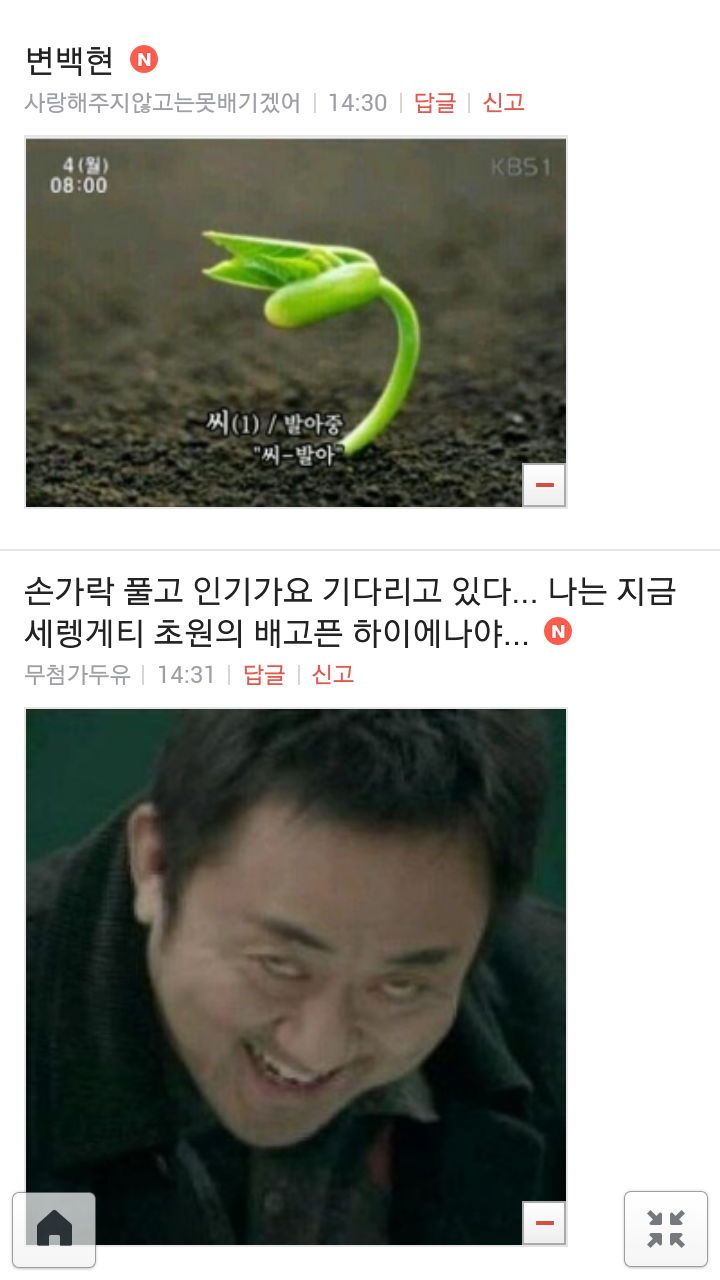Reply to 무첨가두유's comment
The height and width of the screenshot is (1280, 720).
(265, 675)
